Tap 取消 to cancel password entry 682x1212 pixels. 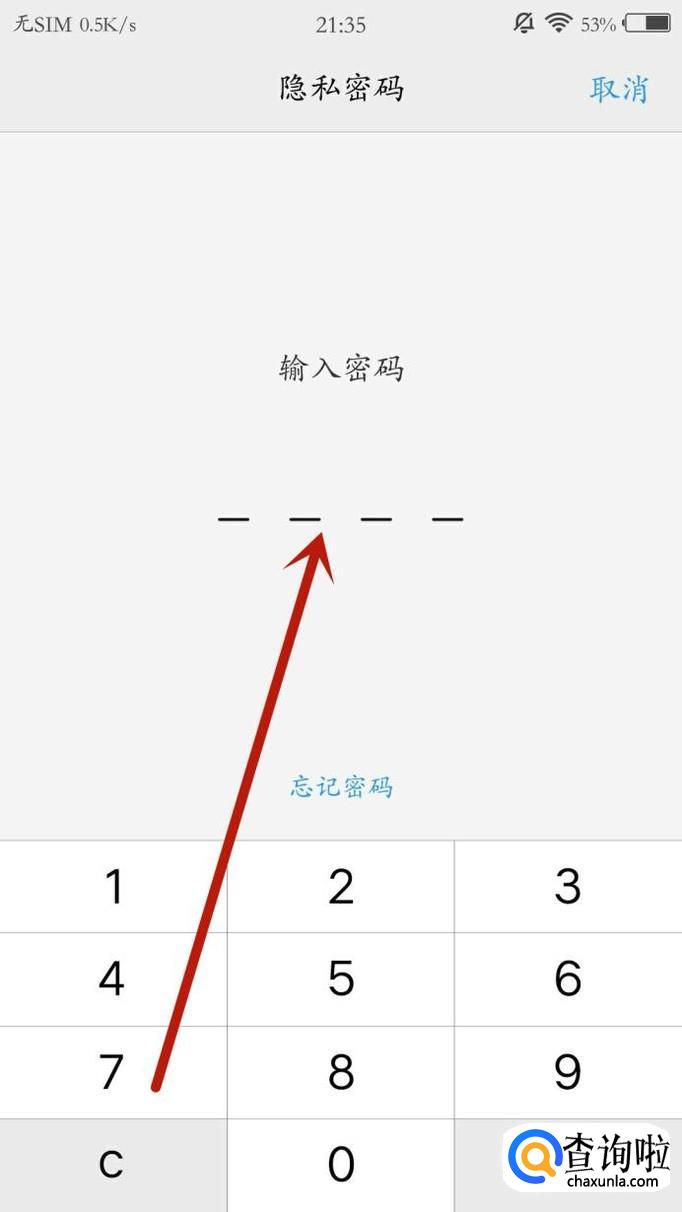point(619,89)
